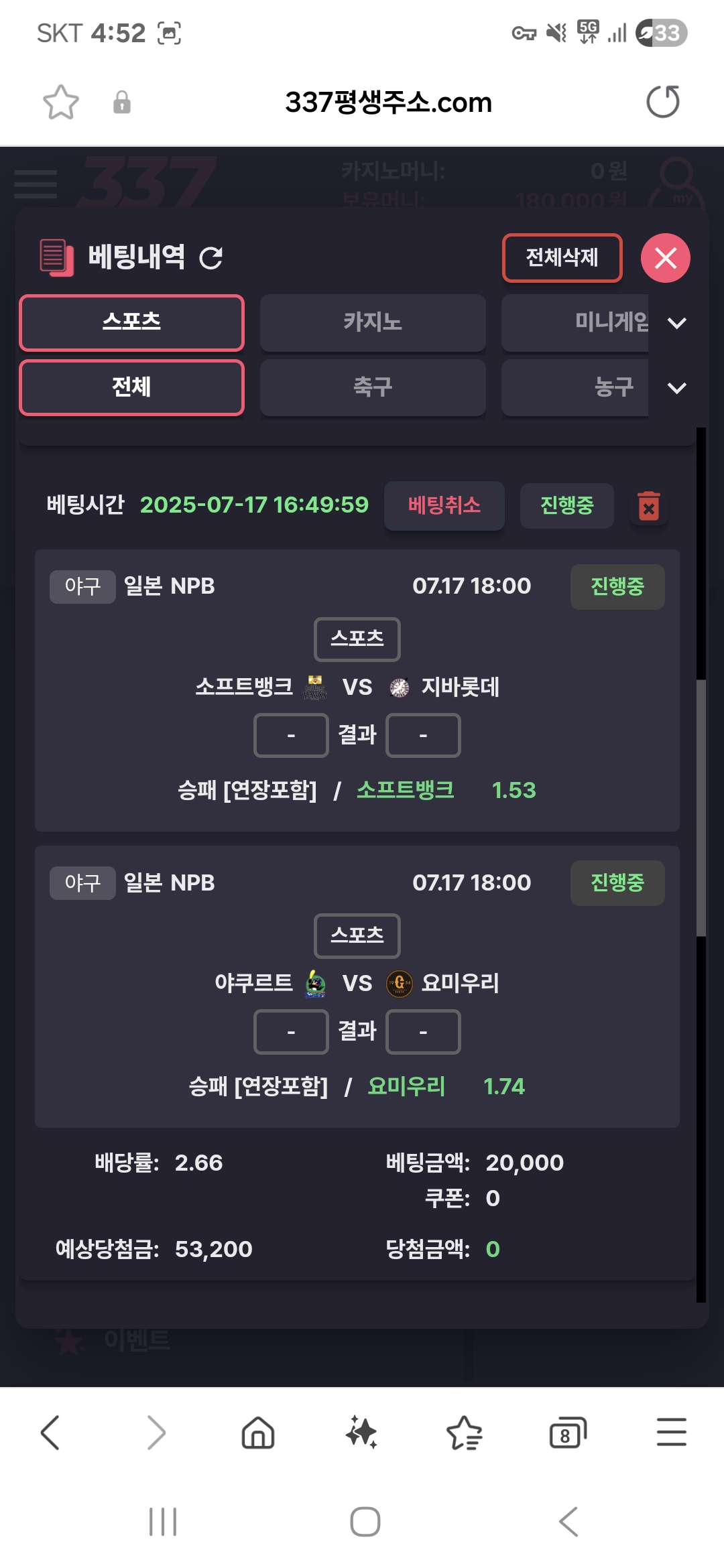Tap 베팅취소 to cancel the bet

(444, 505)
